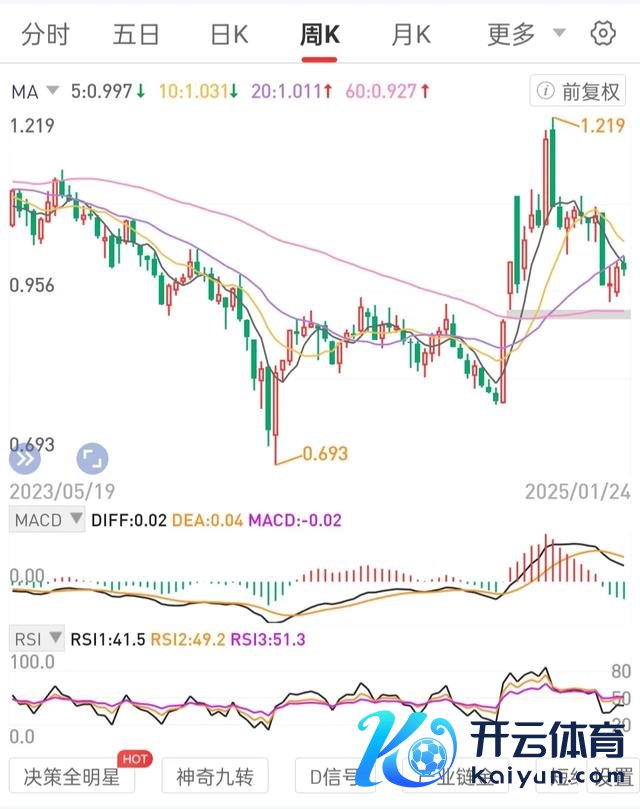The height and width of the screenshot is (809, 640).
Task: Expand the 更多 period dropdown
Action: 526,35
